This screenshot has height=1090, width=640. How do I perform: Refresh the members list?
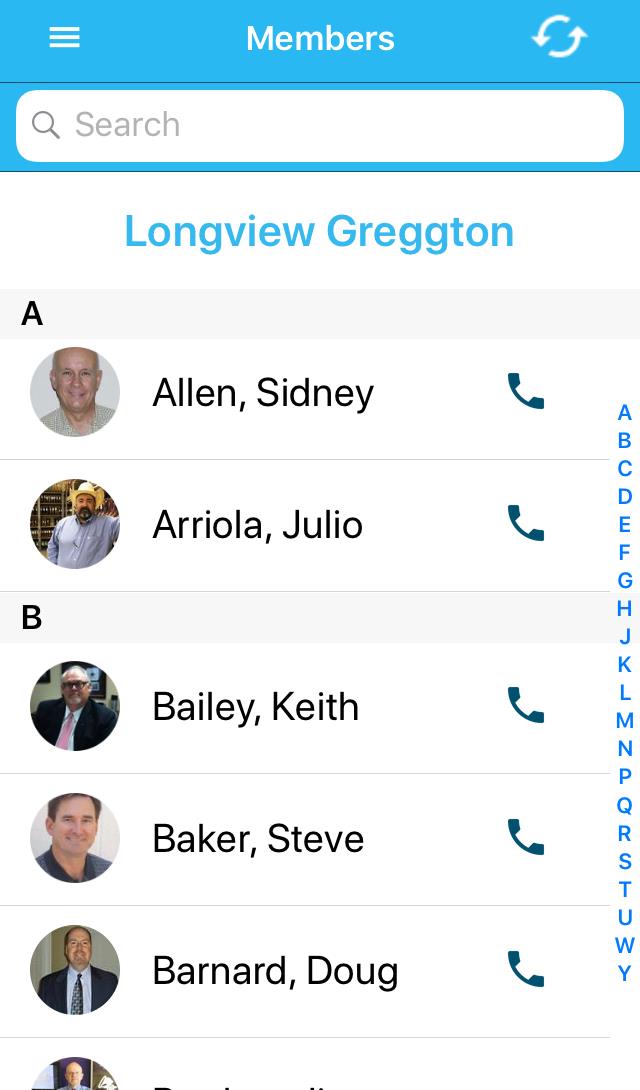[x=559, y=37]
